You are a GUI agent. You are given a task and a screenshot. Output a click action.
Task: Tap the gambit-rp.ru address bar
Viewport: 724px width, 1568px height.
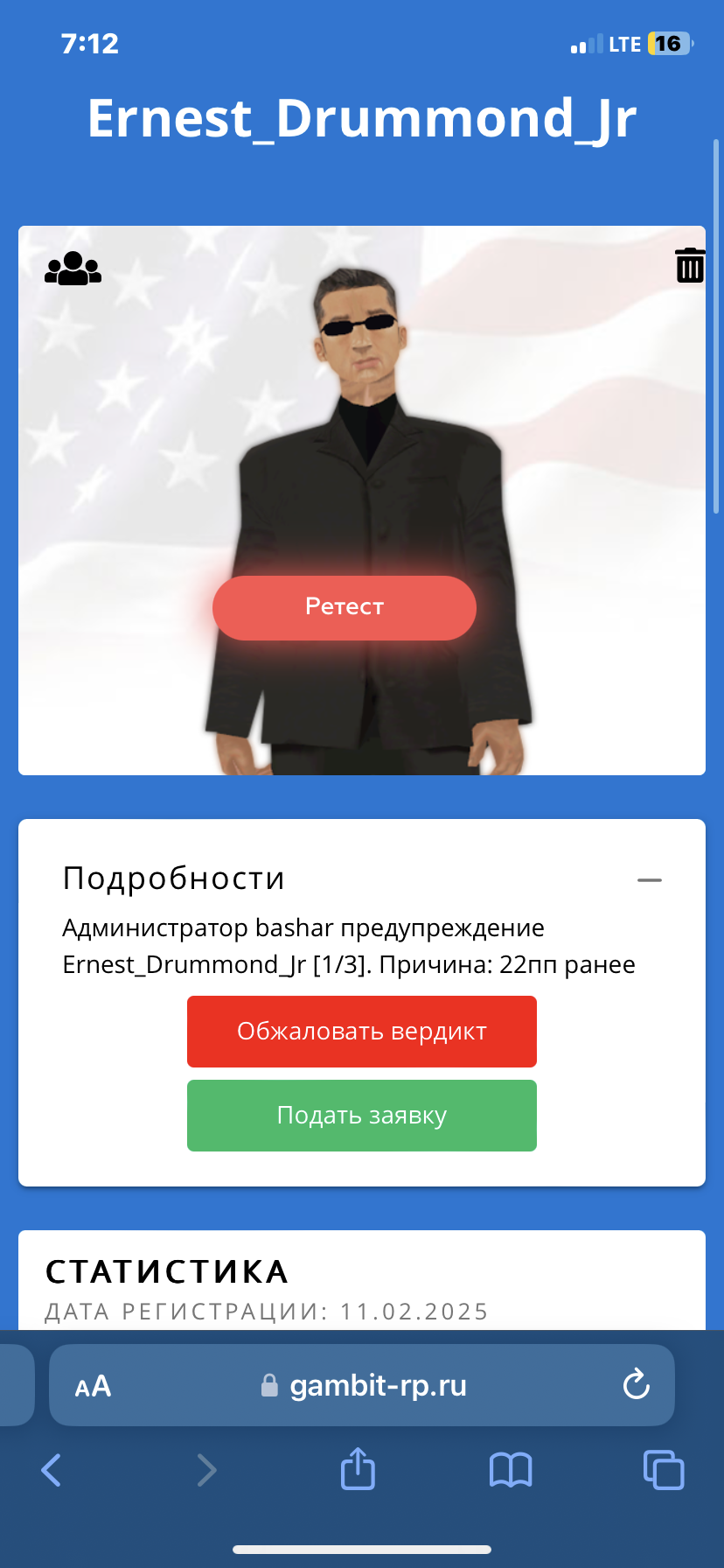364,1386
